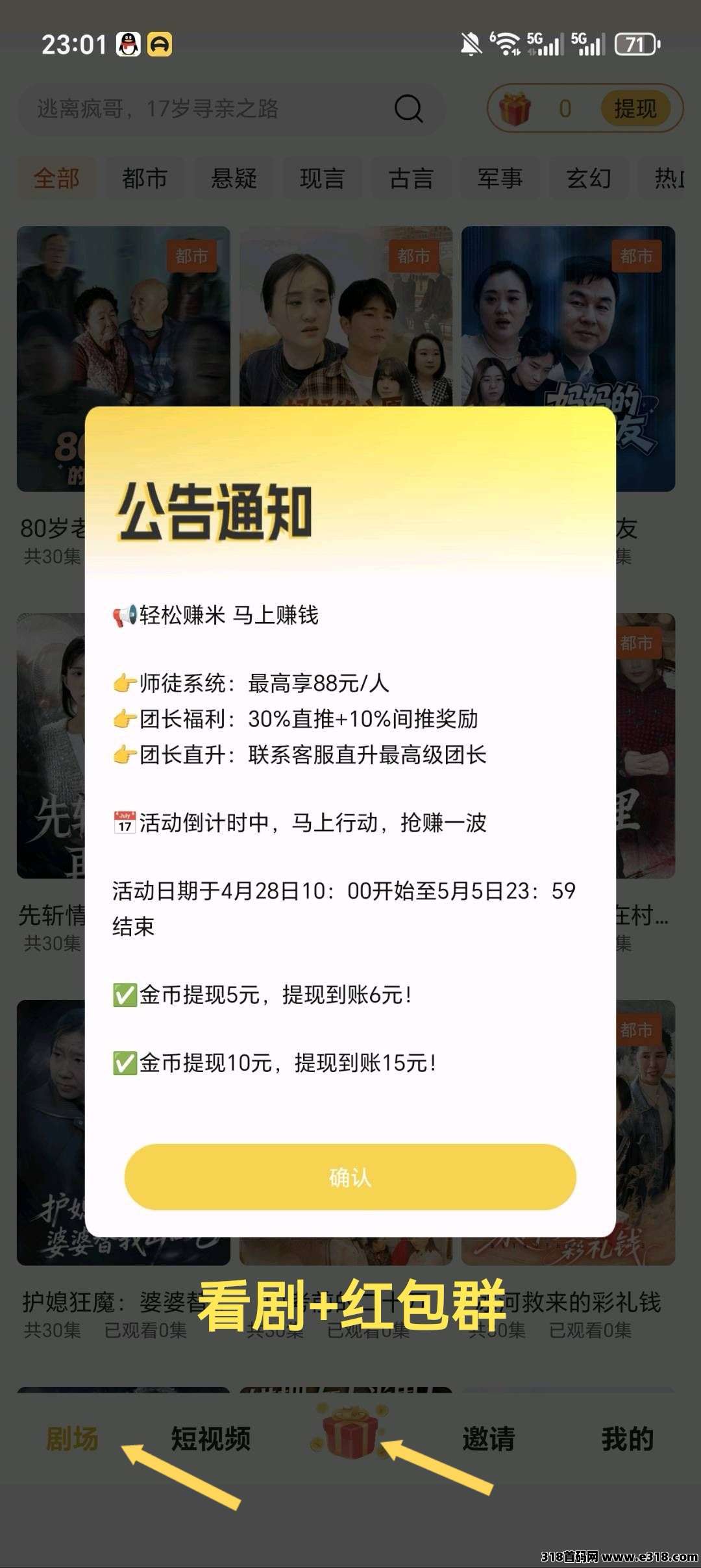Switch to 短视频 tab
This screenshot has height=1568, width=701.
211,1439
